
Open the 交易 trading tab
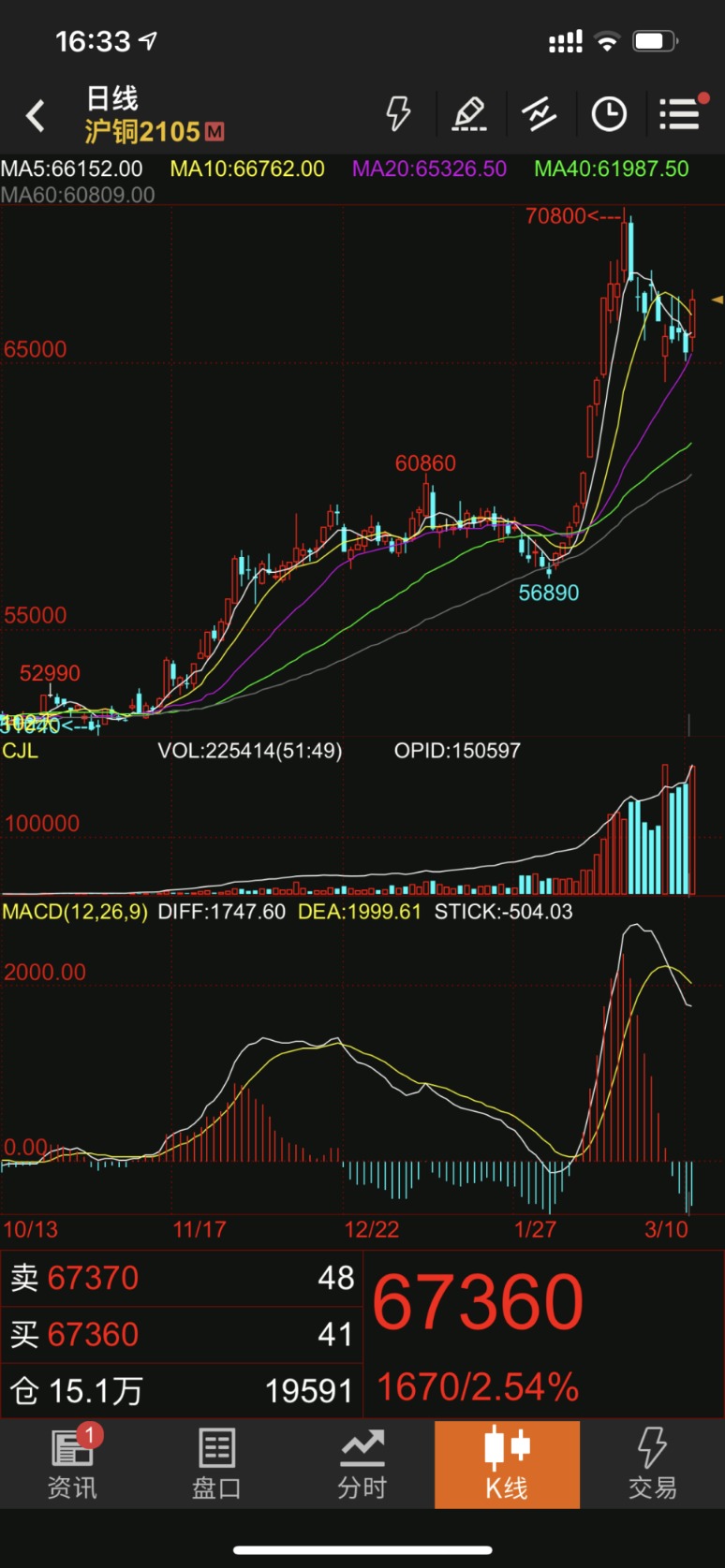point(652,1465)
